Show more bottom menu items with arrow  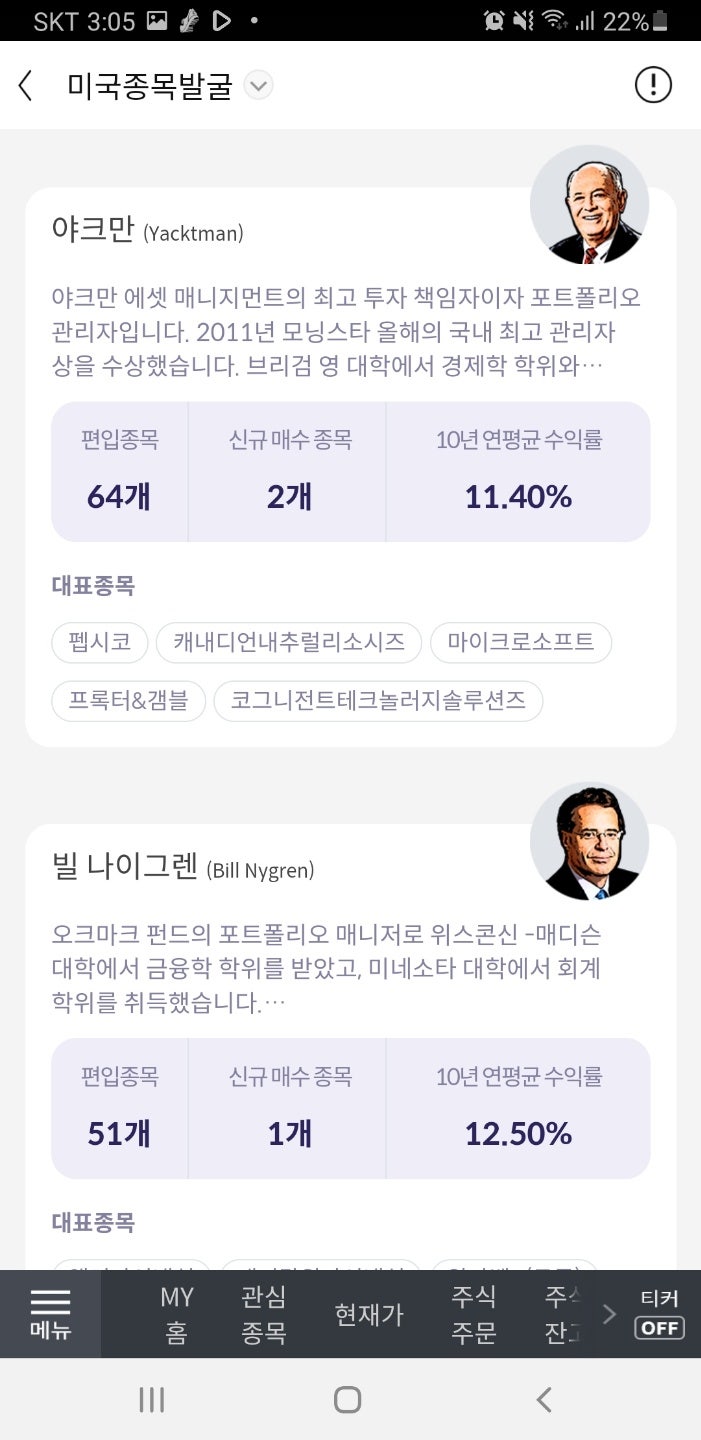click(x=609, y=1314)
